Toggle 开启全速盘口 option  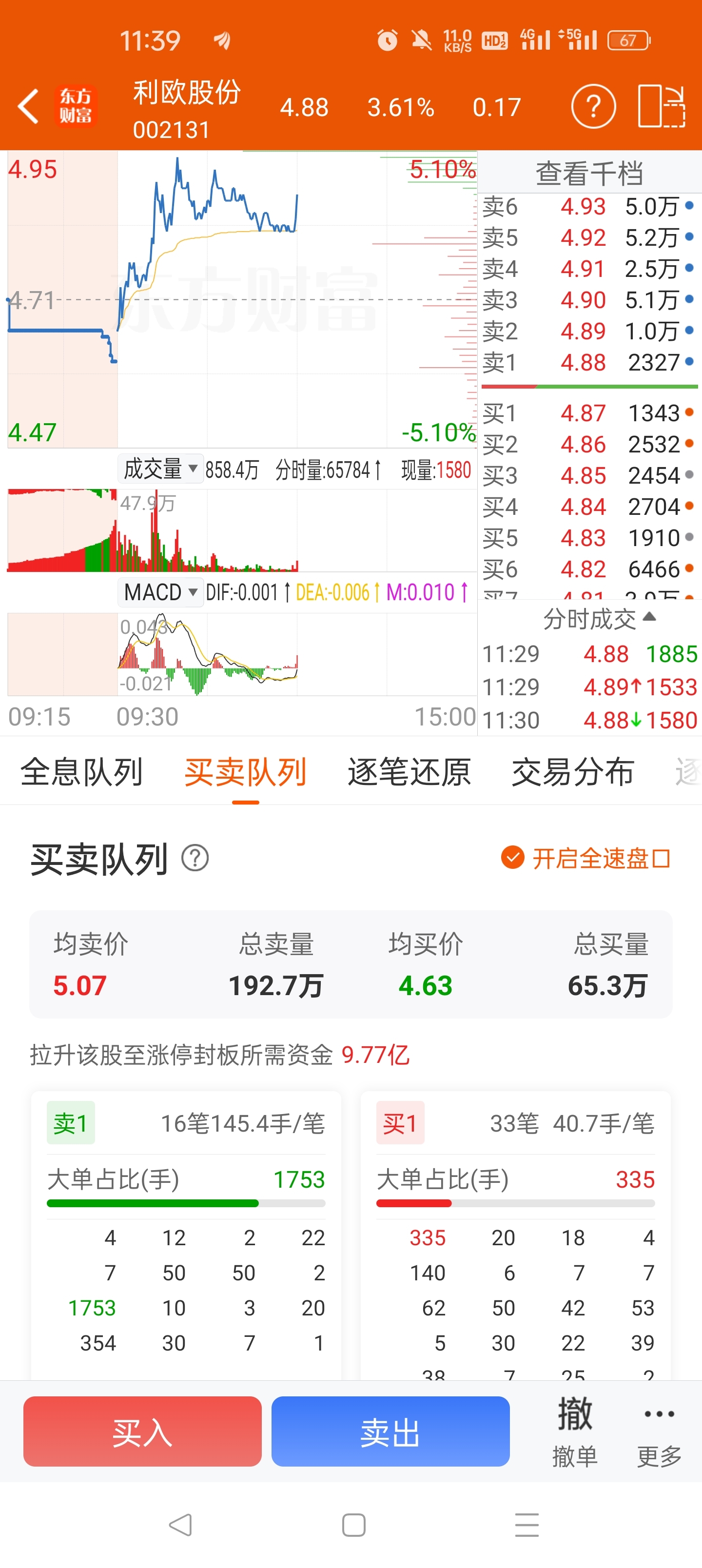click(x=585, y=858)
